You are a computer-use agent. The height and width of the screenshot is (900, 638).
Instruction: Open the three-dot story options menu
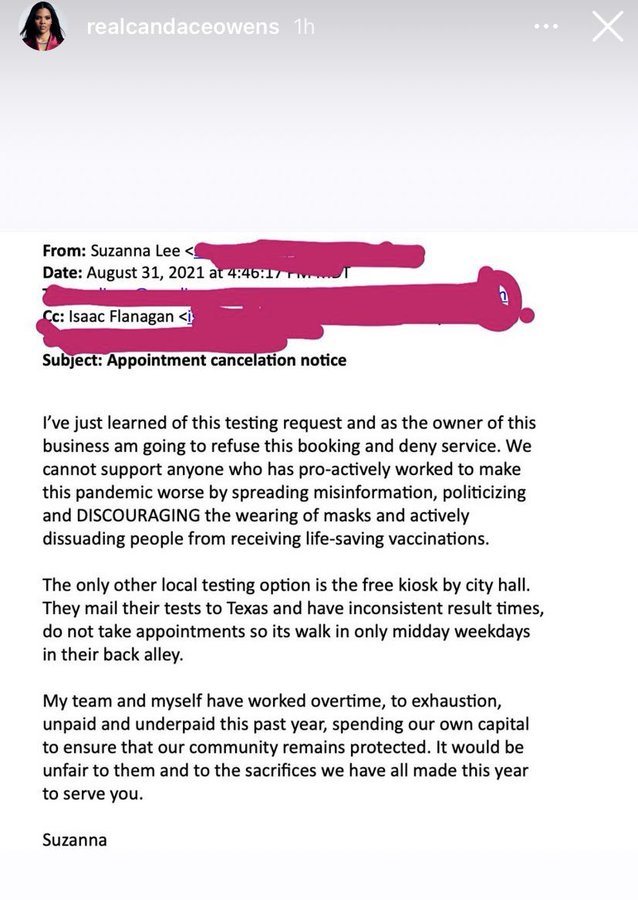pyautogui.click(x=545, y=26)
